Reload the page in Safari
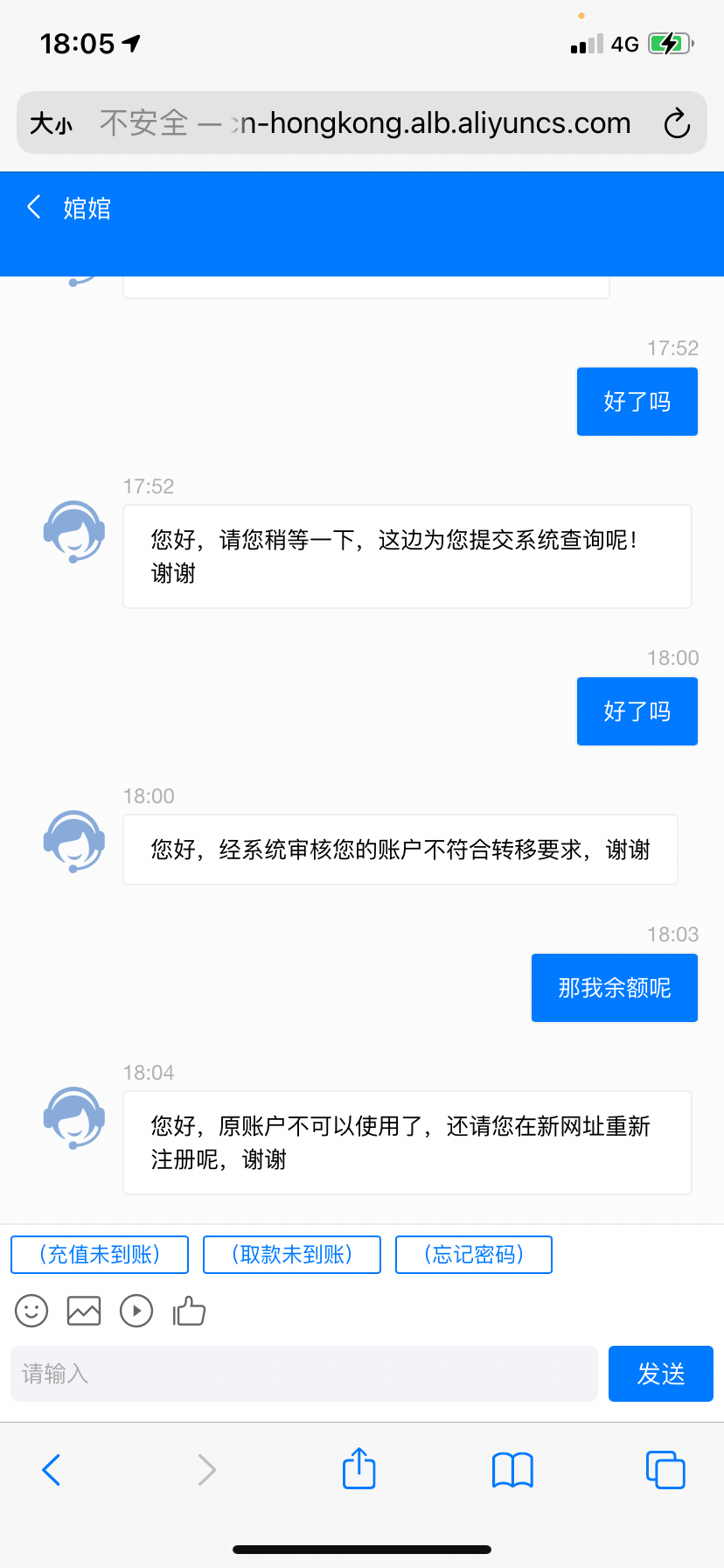 pyautogui.click(x=677, y=123)
